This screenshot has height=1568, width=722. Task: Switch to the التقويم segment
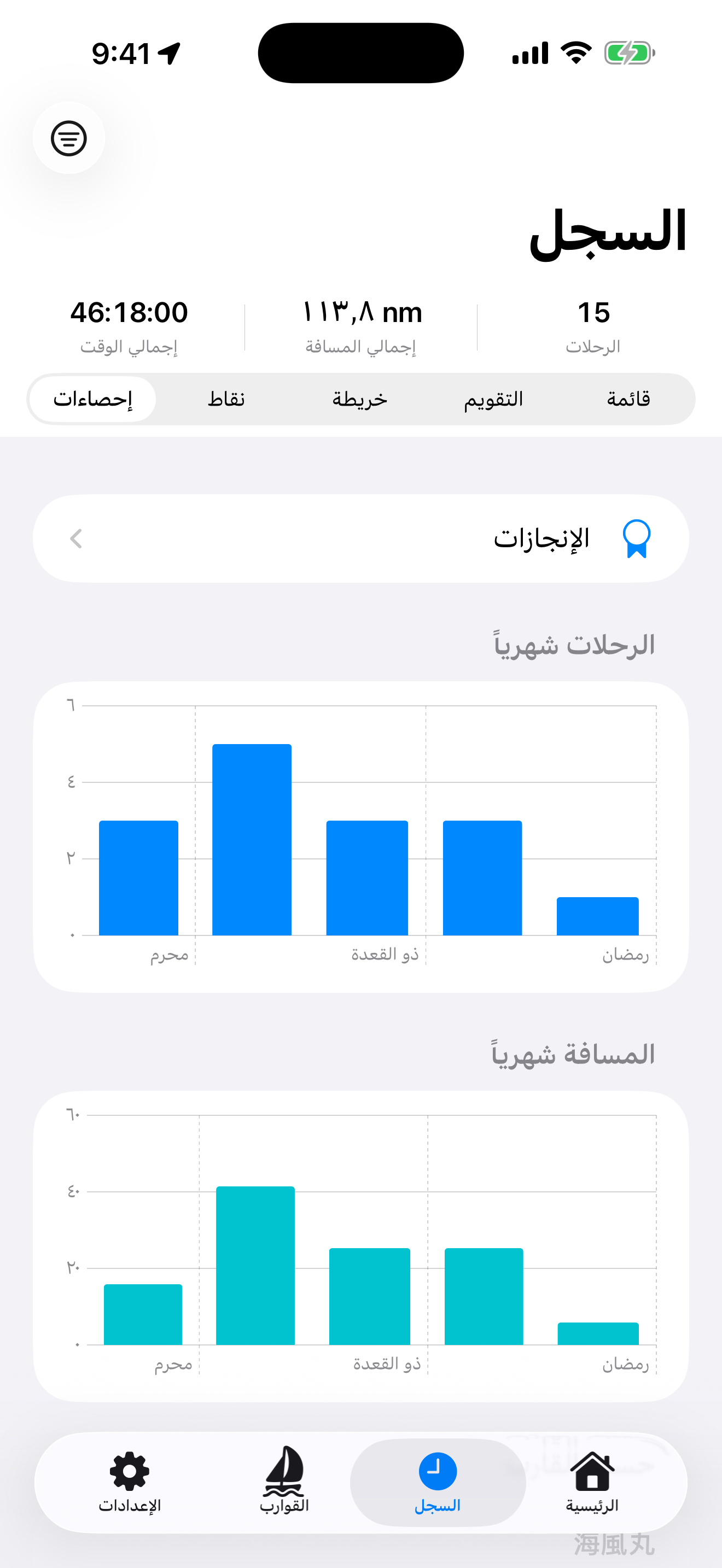(494, 399)
